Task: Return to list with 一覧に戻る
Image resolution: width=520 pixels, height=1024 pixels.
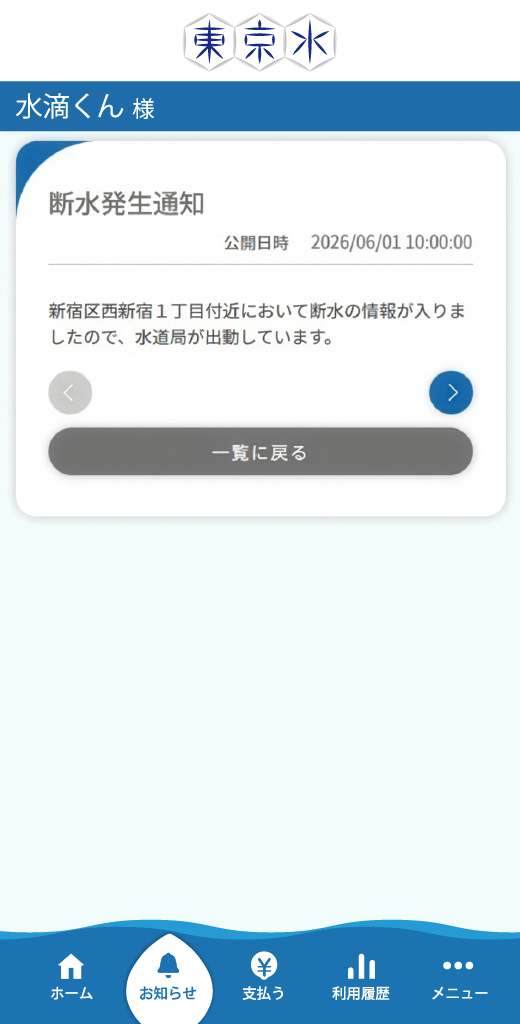Action: [260, 452]
